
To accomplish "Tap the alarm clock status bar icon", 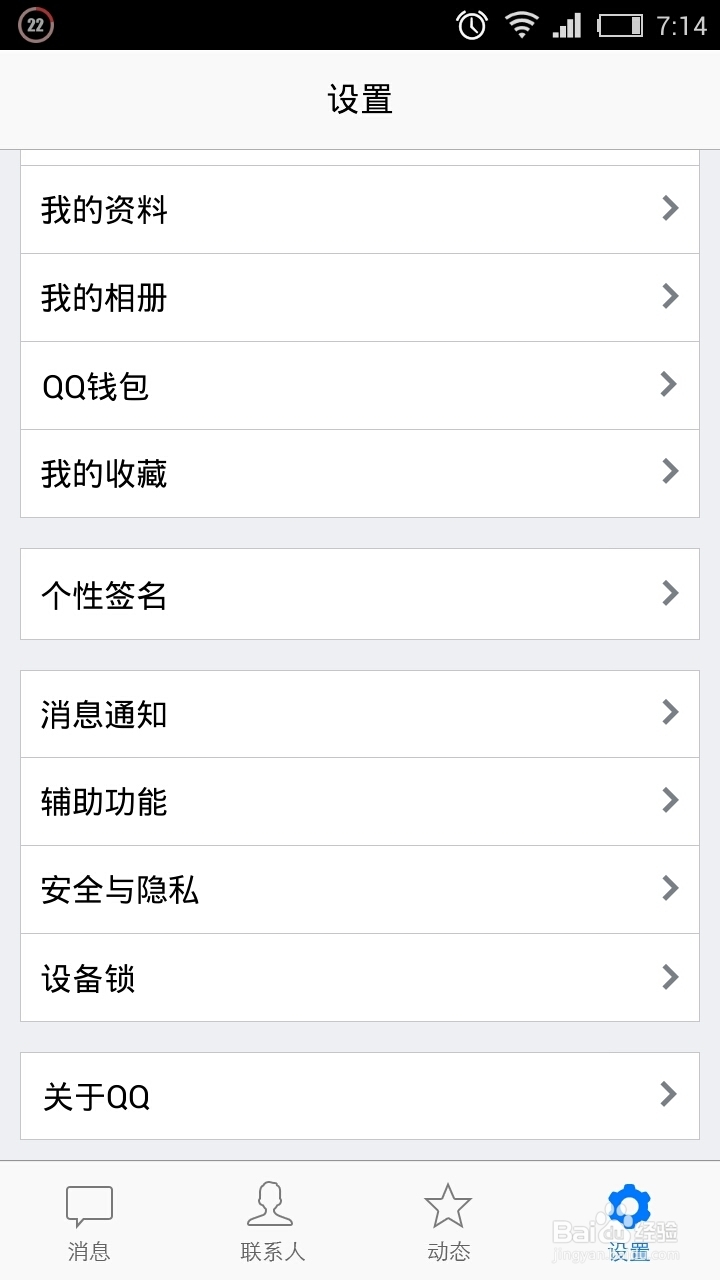I will 469,23.
